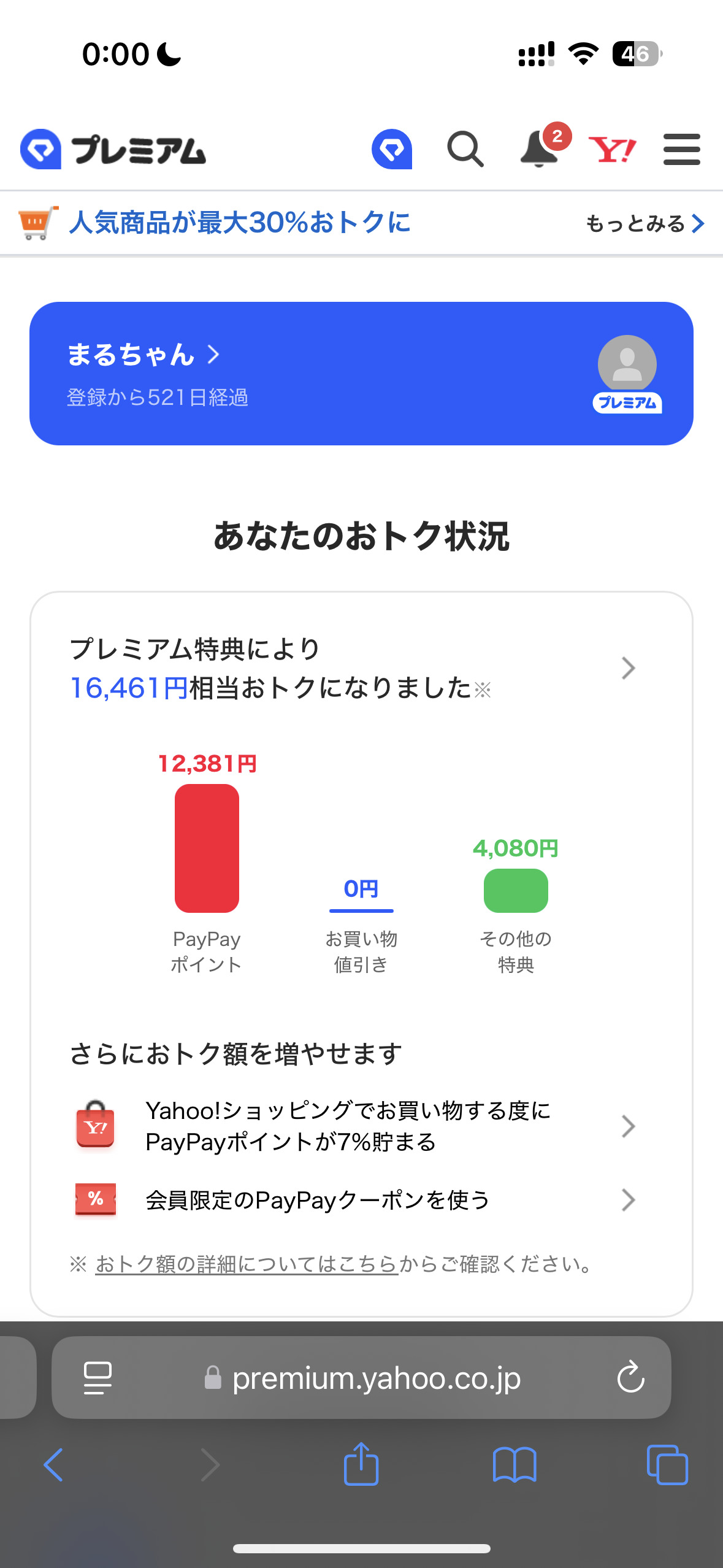Open the search magnifier icon
The width and height of the screenshot is (723, 1568).
coord(465,149)
